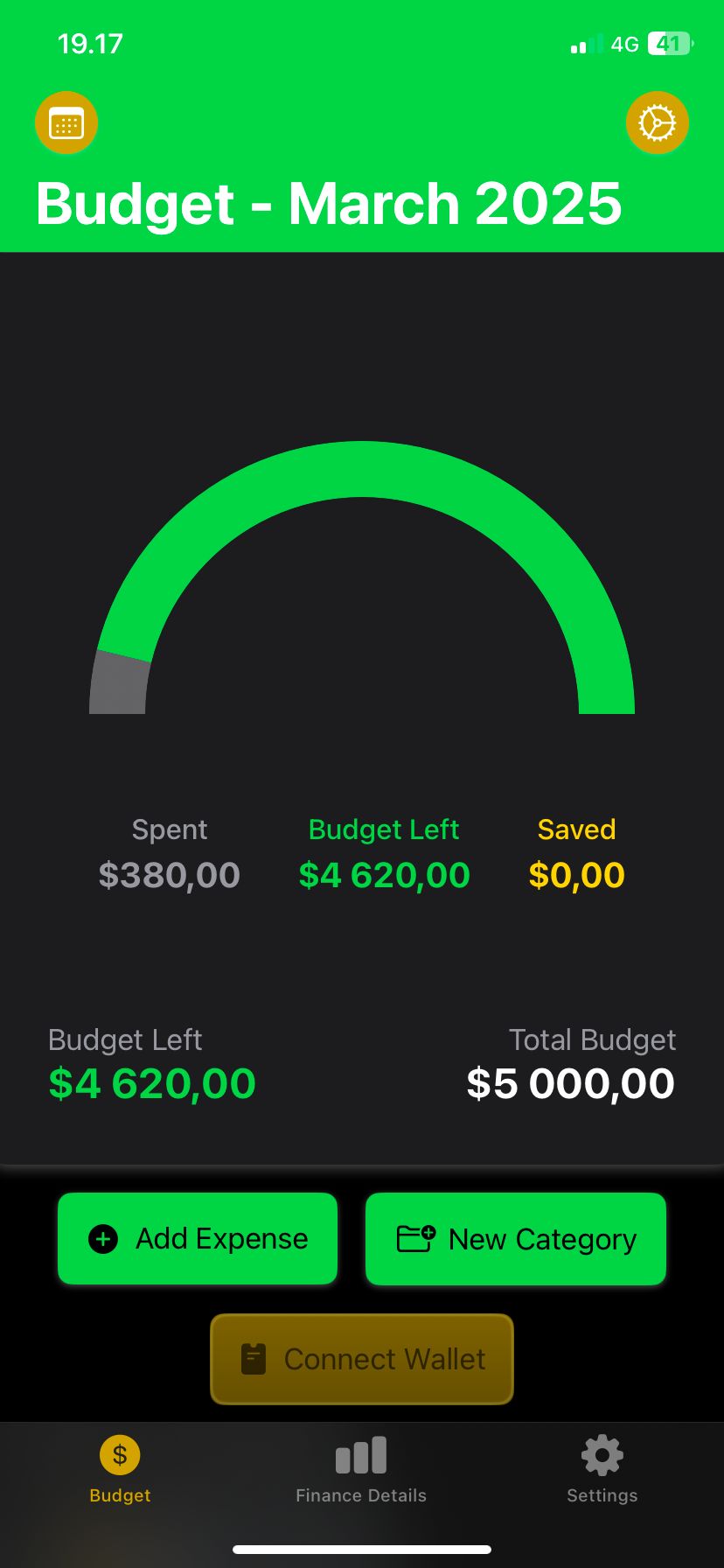Click the plus icon on Add Expense
The height and width of the screenshot is (1568, 724).
102,1239
